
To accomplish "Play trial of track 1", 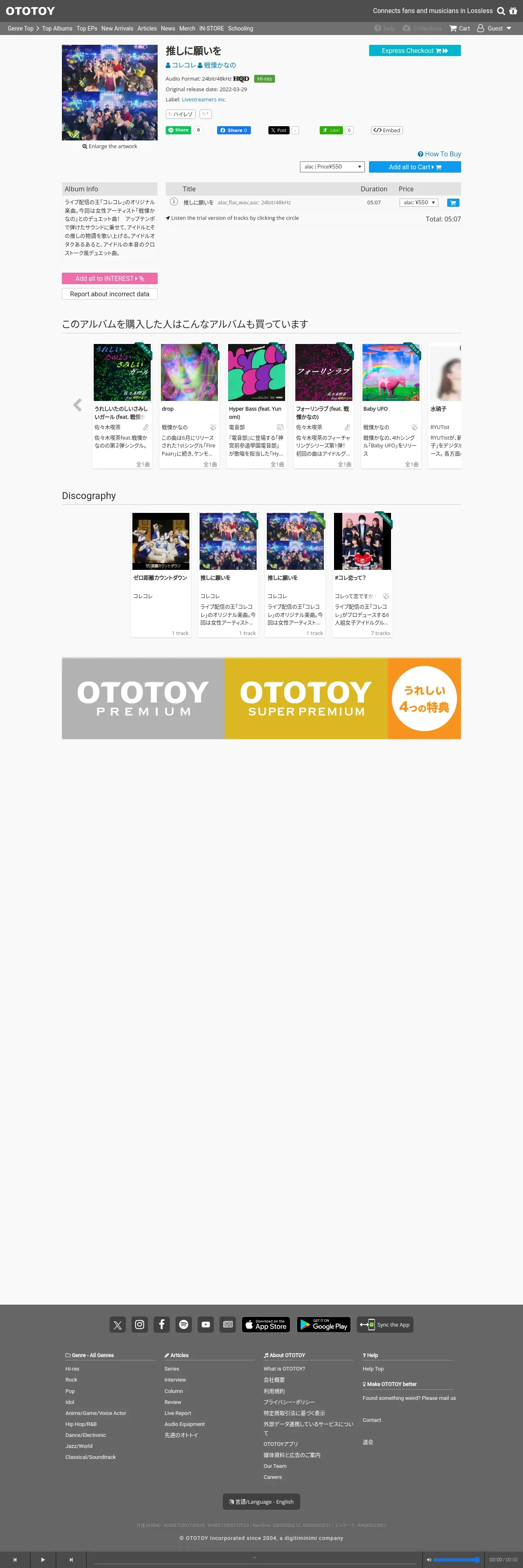I will (174, 202).
